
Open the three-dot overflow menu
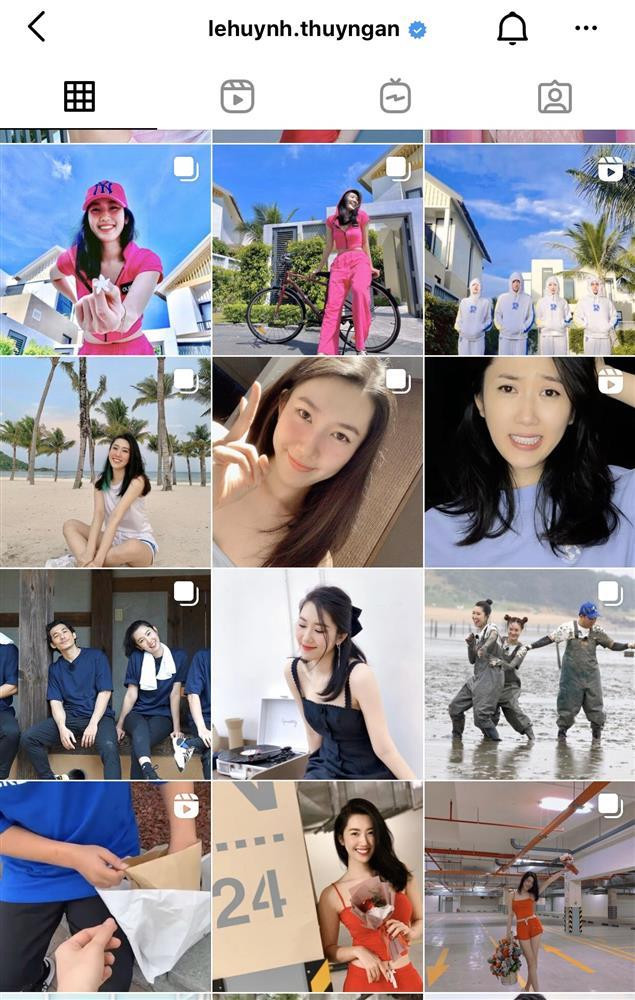coord(586,28)
